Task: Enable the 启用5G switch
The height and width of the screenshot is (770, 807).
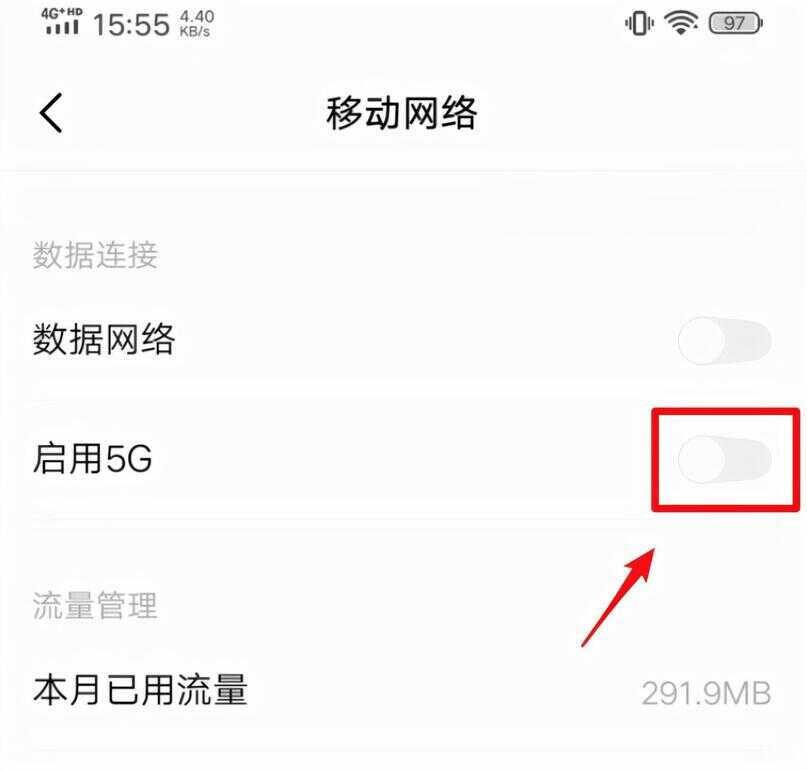Action: coord(724,459)
